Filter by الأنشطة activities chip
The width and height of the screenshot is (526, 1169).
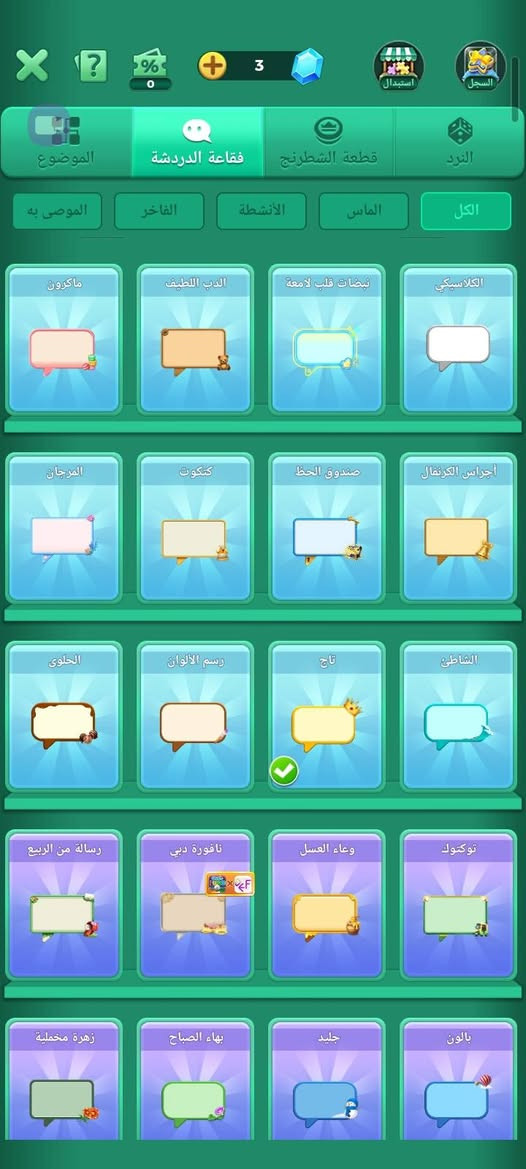262,211
